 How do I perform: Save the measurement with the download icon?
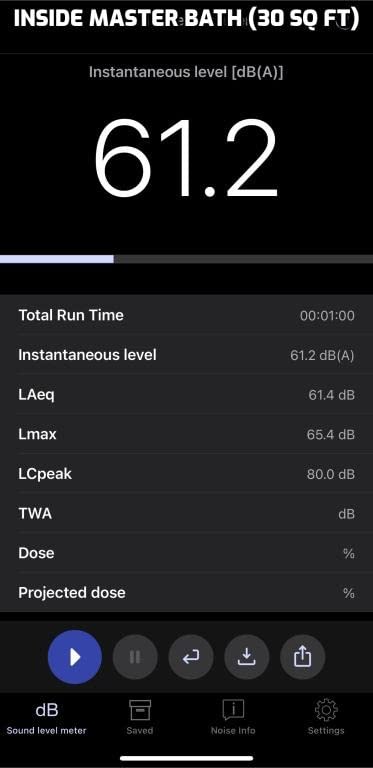coord(247,657)
